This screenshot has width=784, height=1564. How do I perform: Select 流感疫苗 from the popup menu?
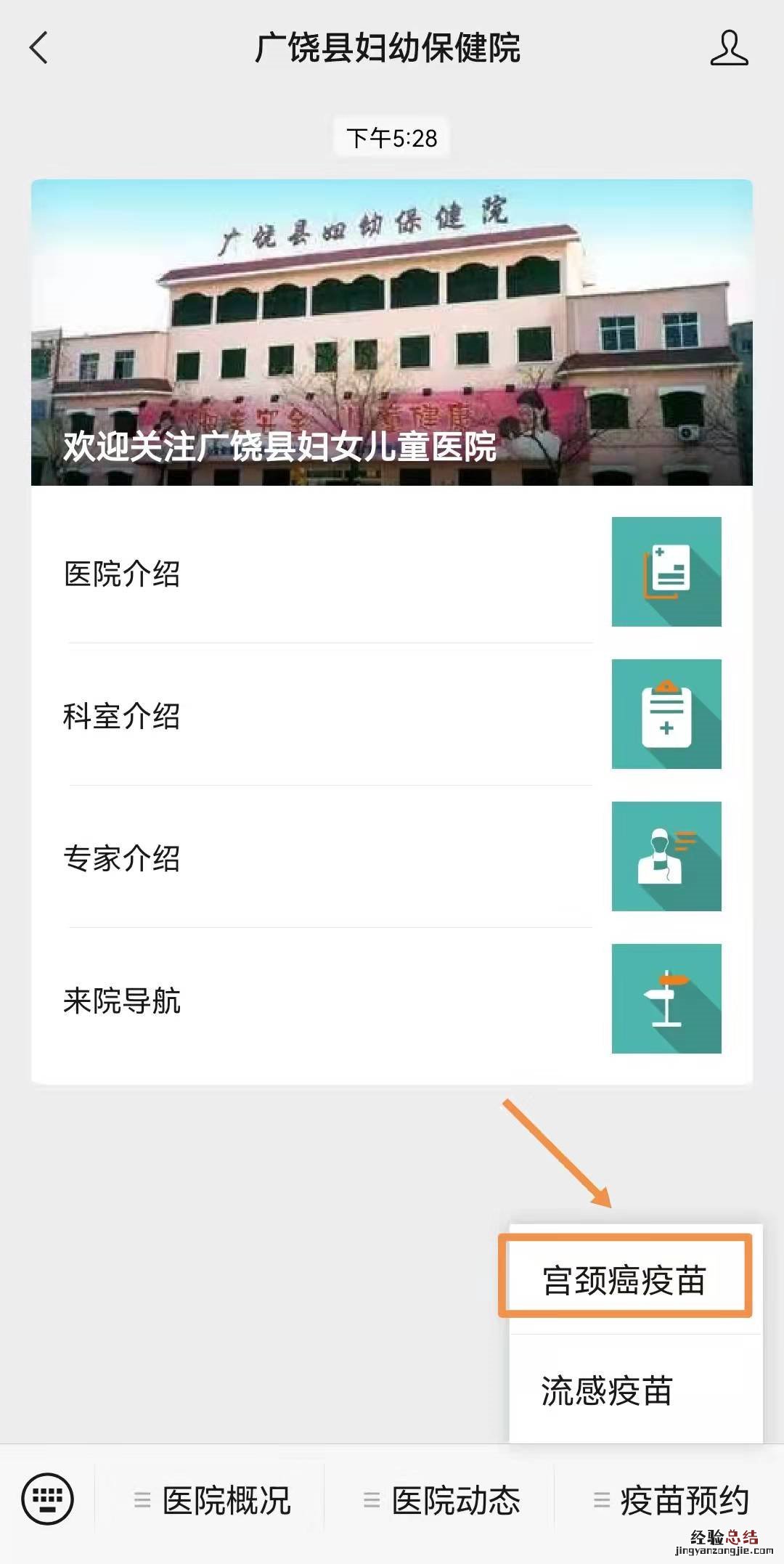607,1390
